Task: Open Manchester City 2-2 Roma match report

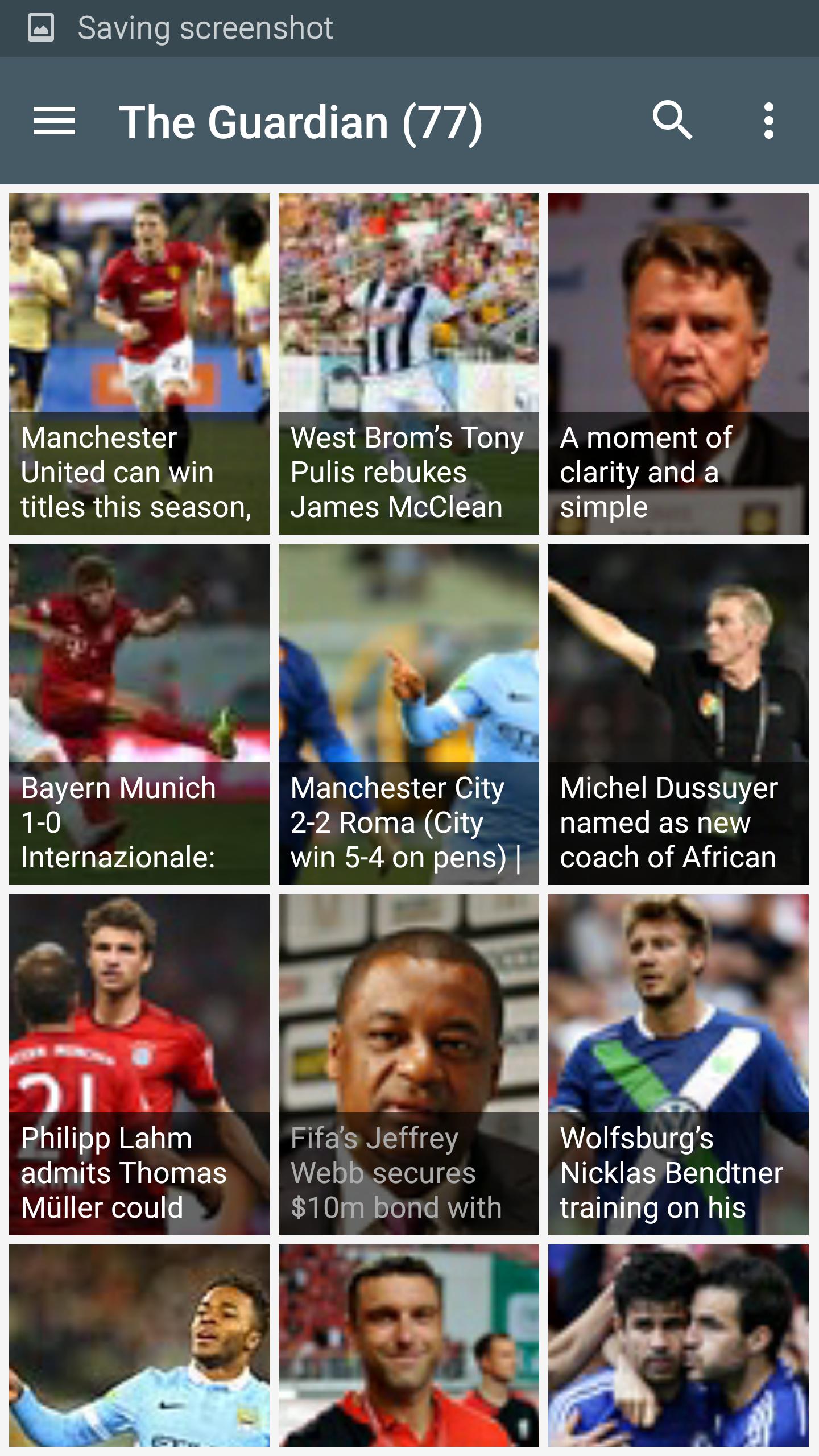Action: (x=408, y=711)
